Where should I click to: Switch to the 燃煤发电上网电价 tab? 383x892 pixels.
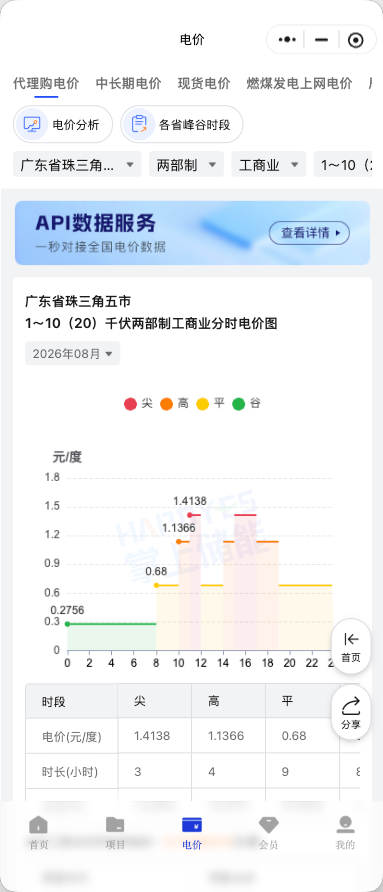coord(299,84)
